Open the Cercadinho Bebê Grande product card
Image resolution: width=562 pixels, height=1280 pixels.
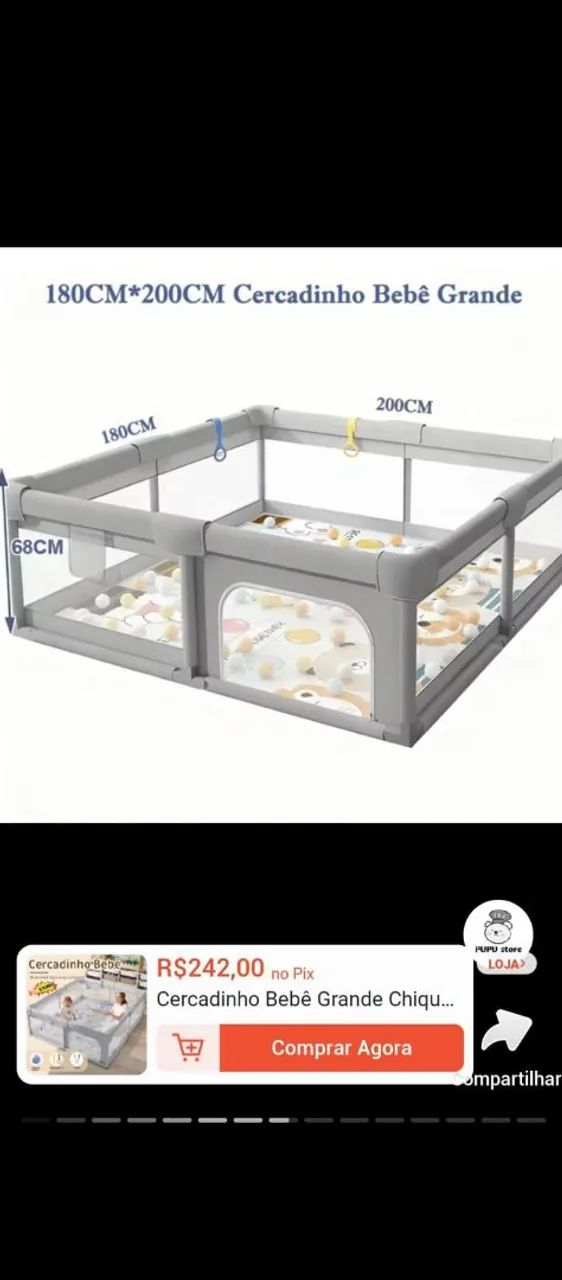(x=245, y=1014)
